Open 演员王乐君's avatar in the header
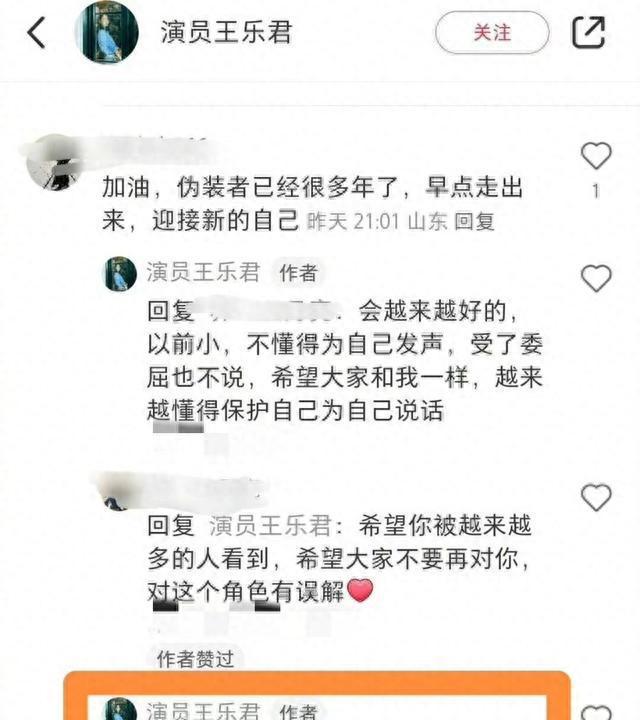Image resolution: width=640 pixels, height=720 pixels. [x=108, y=33]
